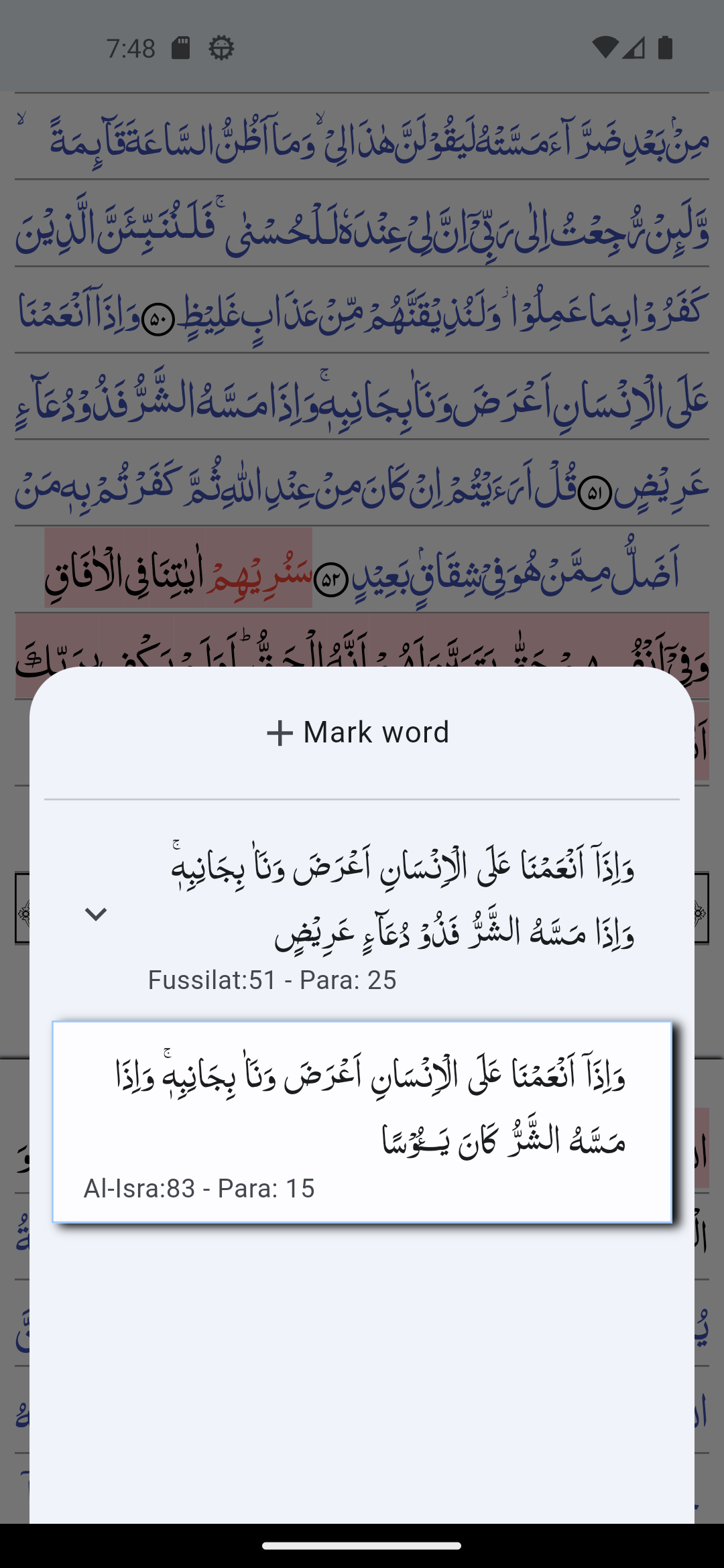Open the Al-Isra:83 similar verse

[x=362, y=1122]
